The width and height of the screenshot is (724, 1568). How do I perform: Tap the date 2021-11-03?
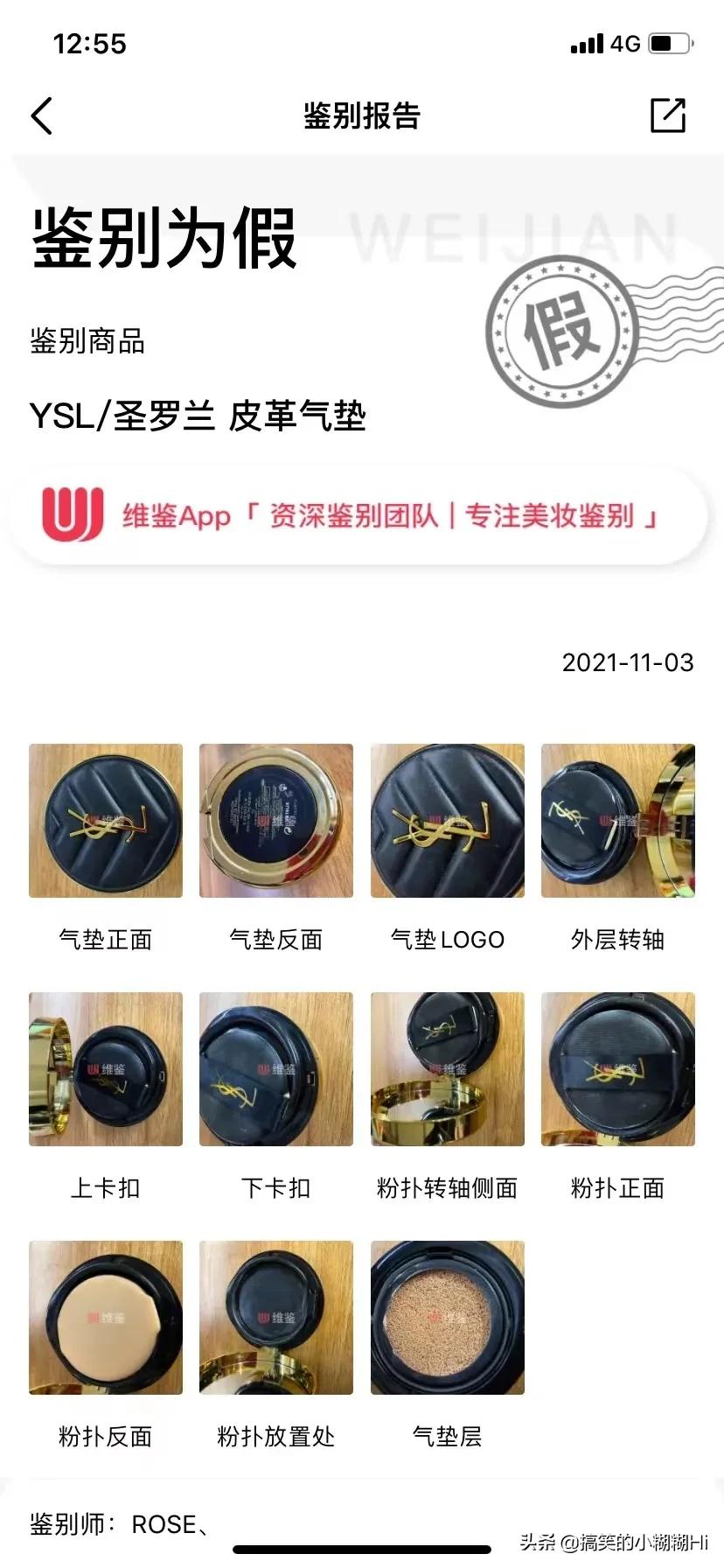click(626, 663)
